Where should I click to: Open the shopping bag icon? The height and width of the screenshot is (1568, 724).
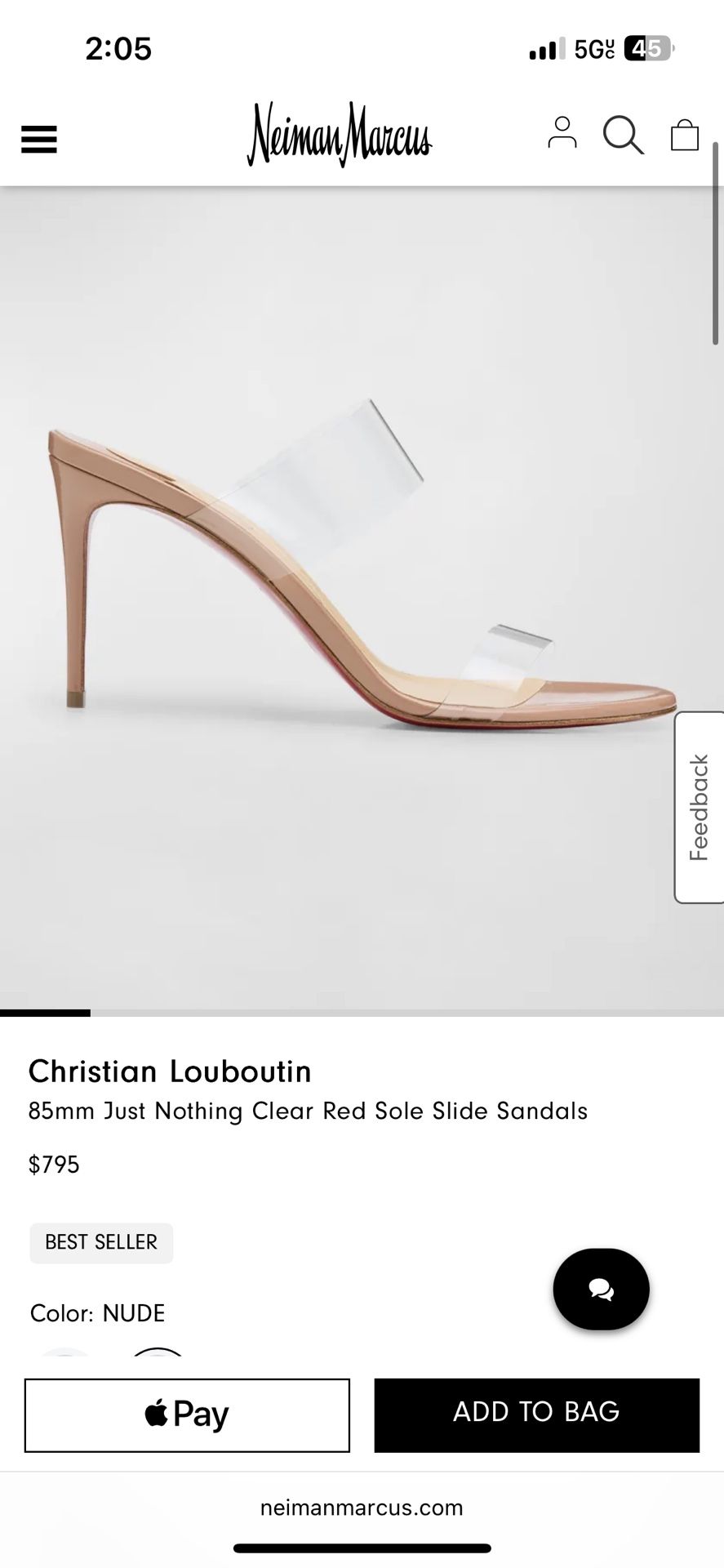[685, 136]
